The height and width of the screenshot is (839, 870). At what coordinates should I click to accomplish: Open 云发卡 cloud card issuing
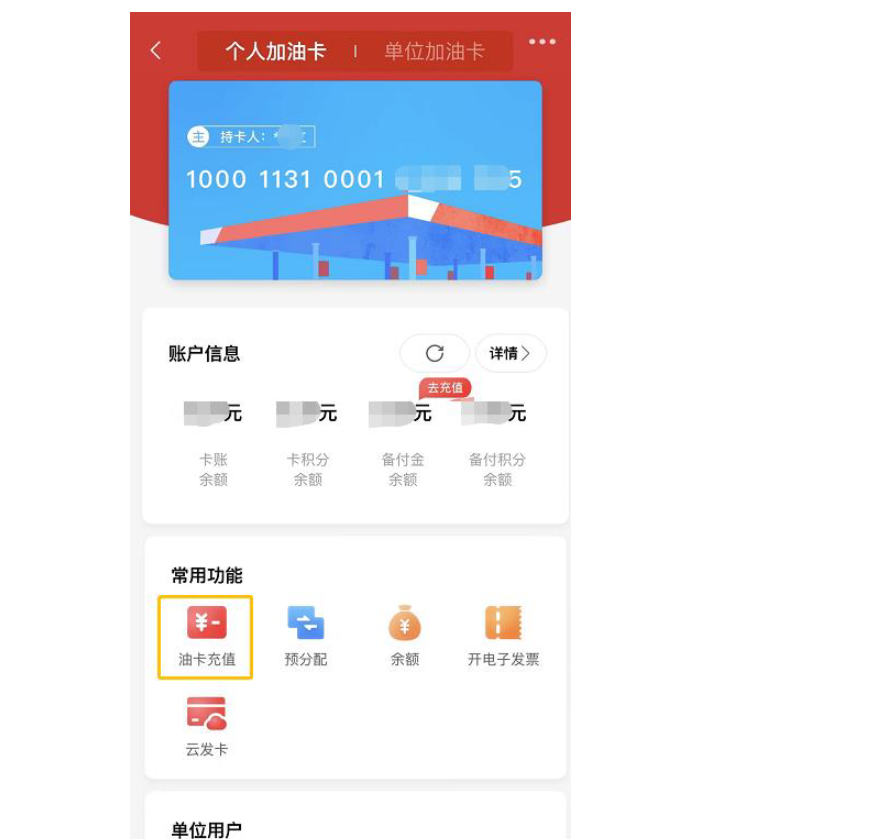(206, 727)
